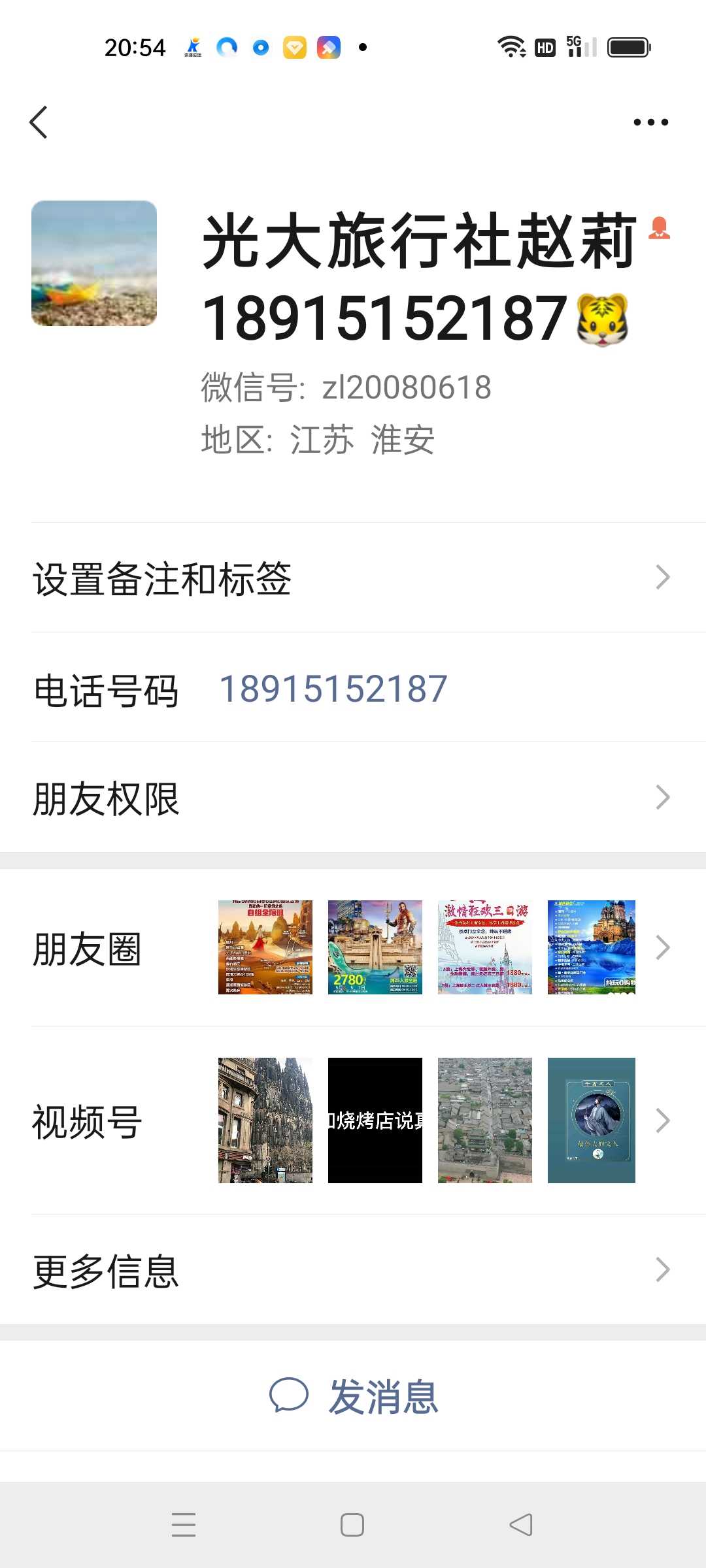Open the 朋友圈 moments row
Screen dimensions: 706x1568
(353, 947)
